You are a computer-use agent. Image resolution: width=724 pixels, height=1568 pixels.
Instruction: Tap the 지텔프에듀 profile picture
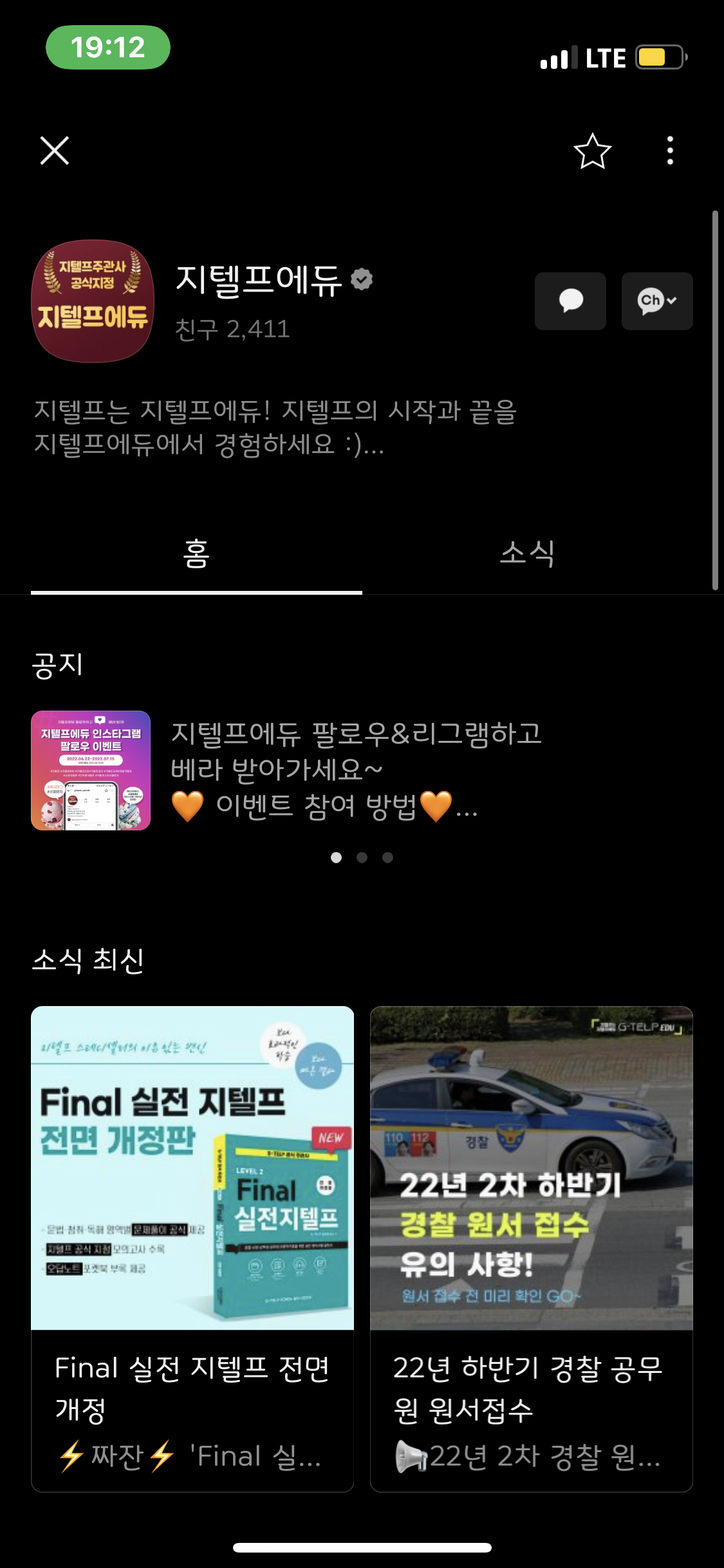click(93, 301)
